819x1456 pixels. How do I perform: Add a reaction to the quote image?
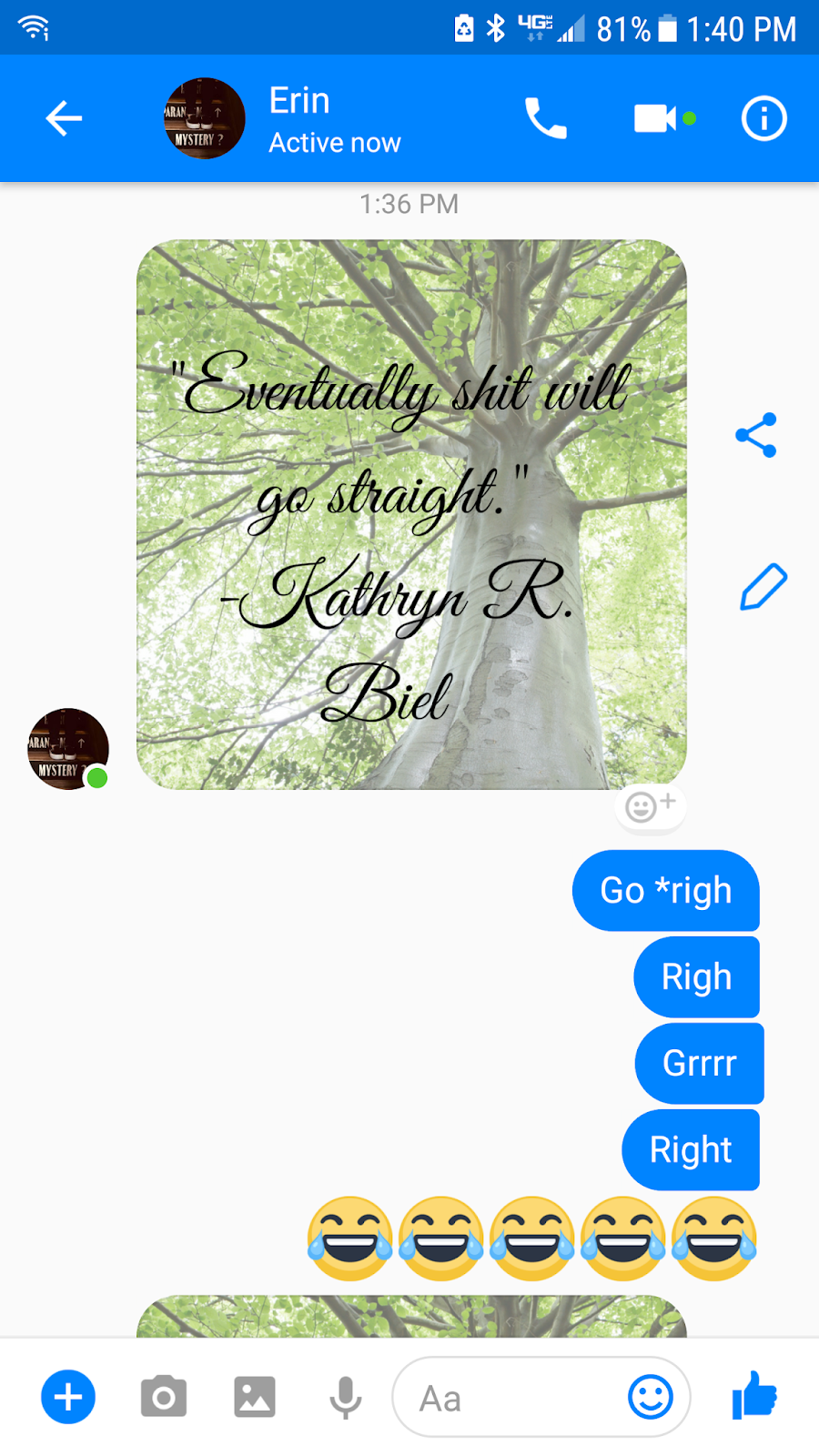[650, 806]
